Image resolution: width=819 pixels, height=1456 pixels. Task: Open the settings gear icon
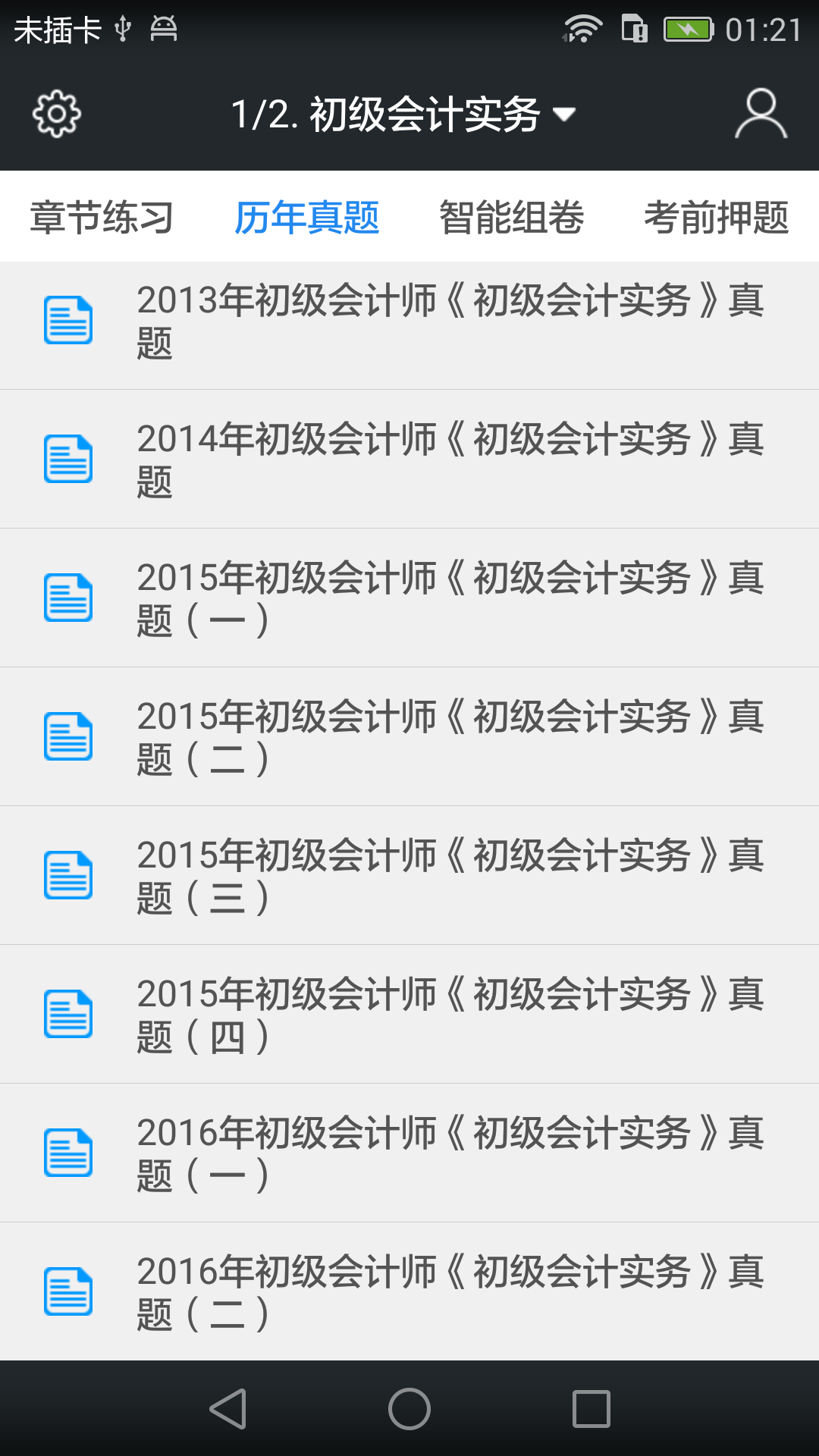tap(55, 112)
